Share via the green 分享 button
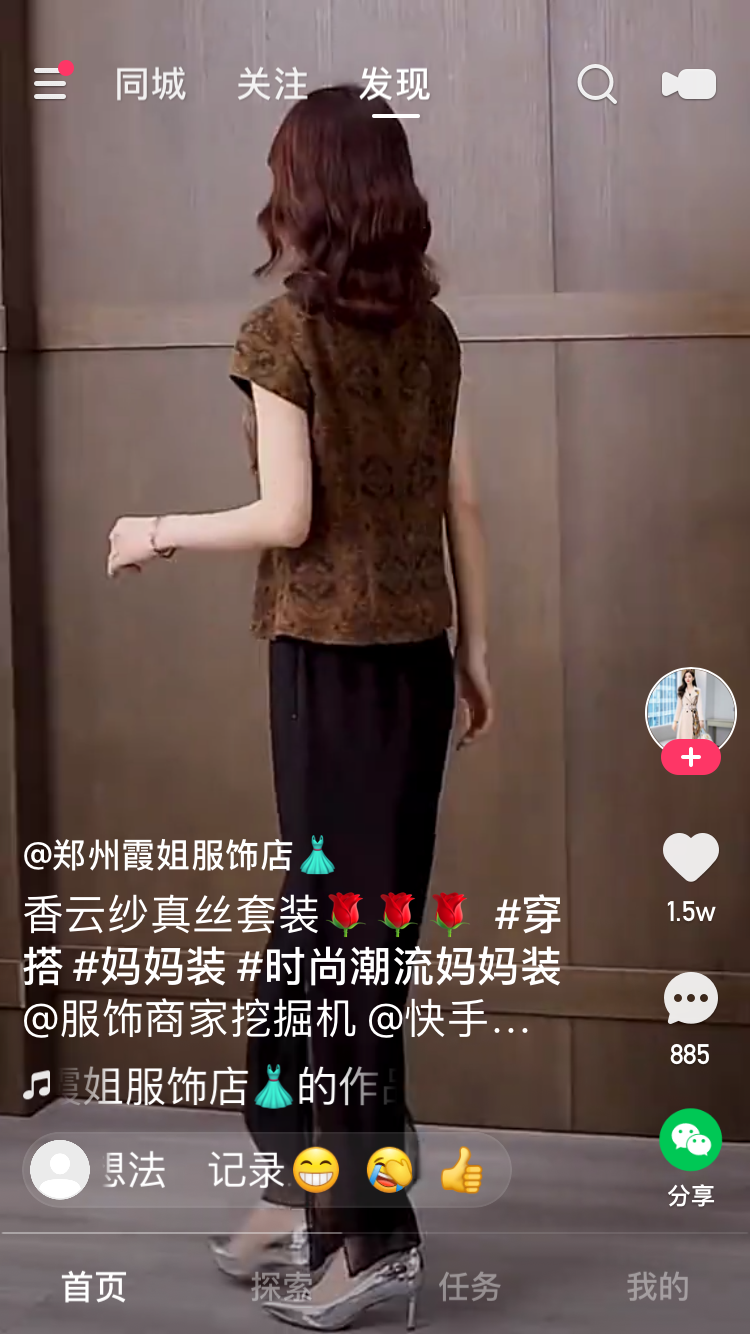Viewport: 750px width, 1334px height. 690,1140
